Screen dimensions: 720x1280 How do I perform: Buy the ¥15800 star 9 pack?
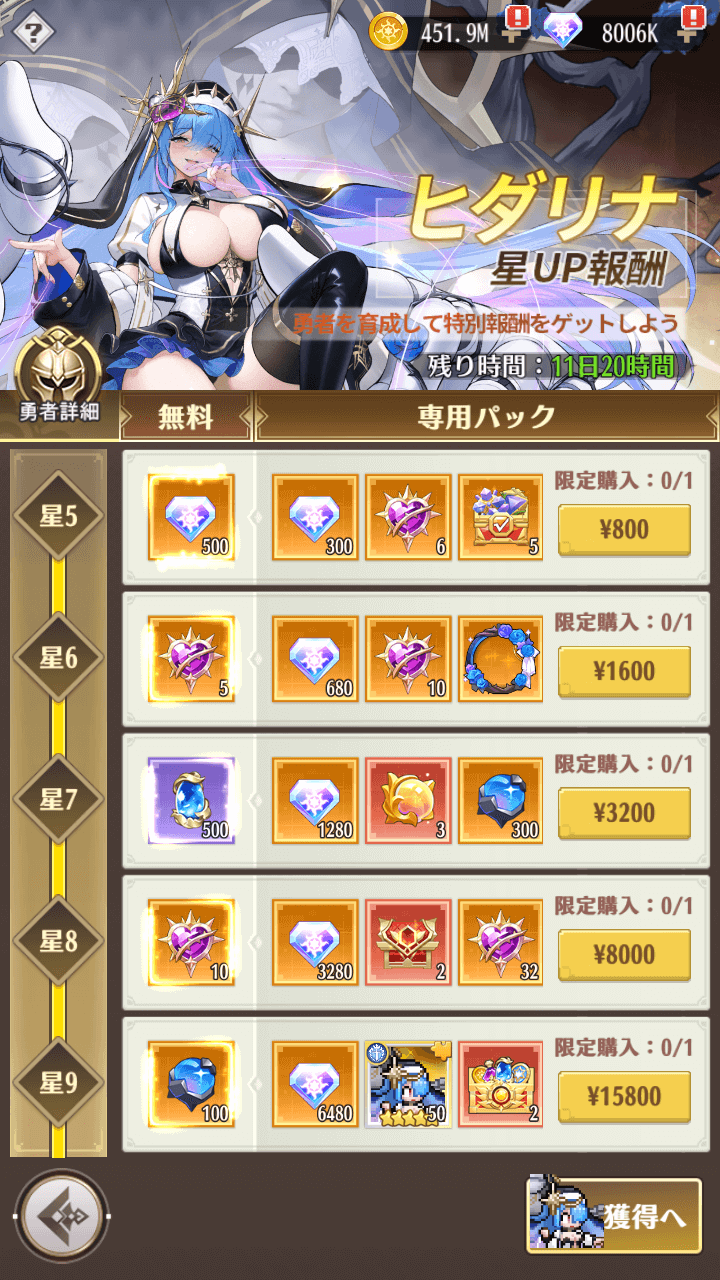click(624, 1097)
